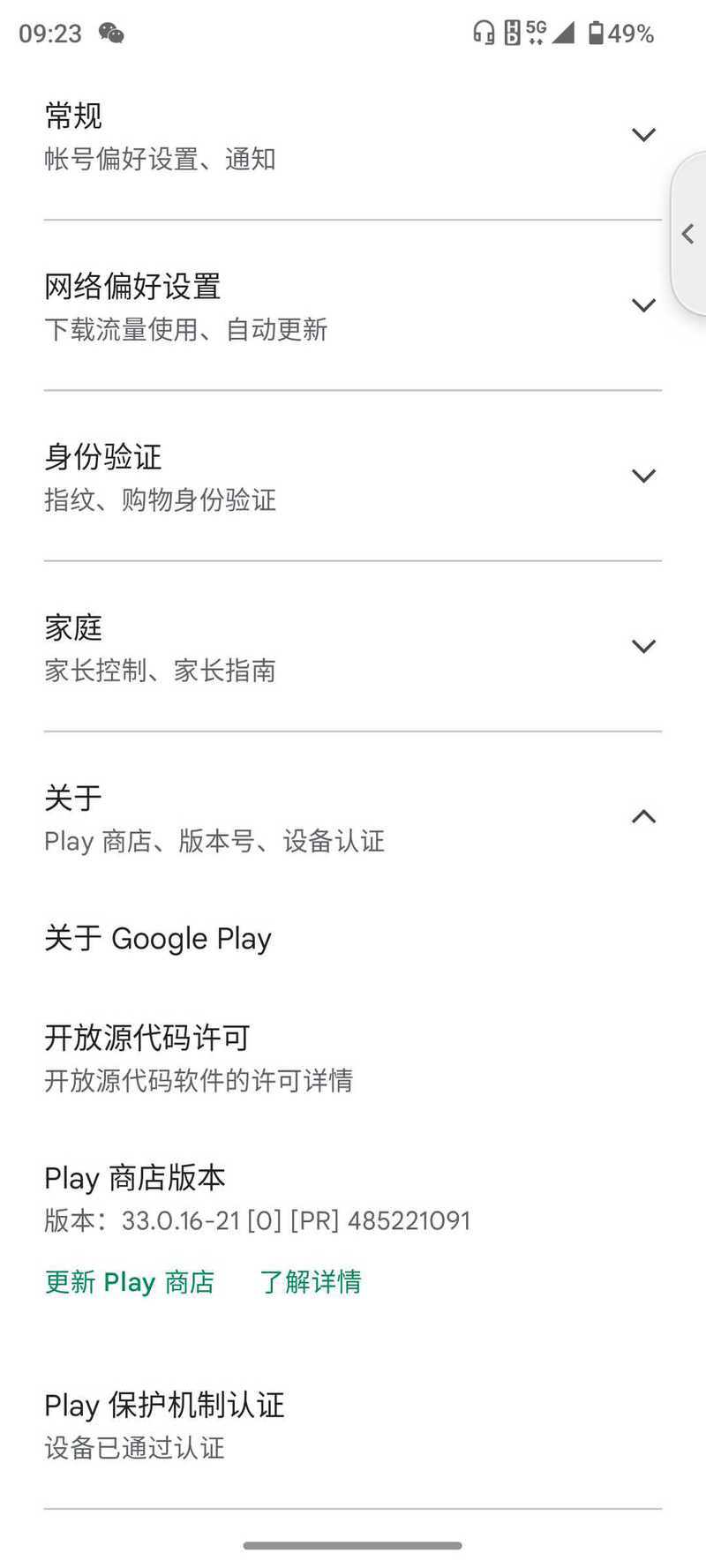The height and width of the screenshot is (1568, 706).
Task: Collapse the 关于 section
Action: click(x=353, y=817)
